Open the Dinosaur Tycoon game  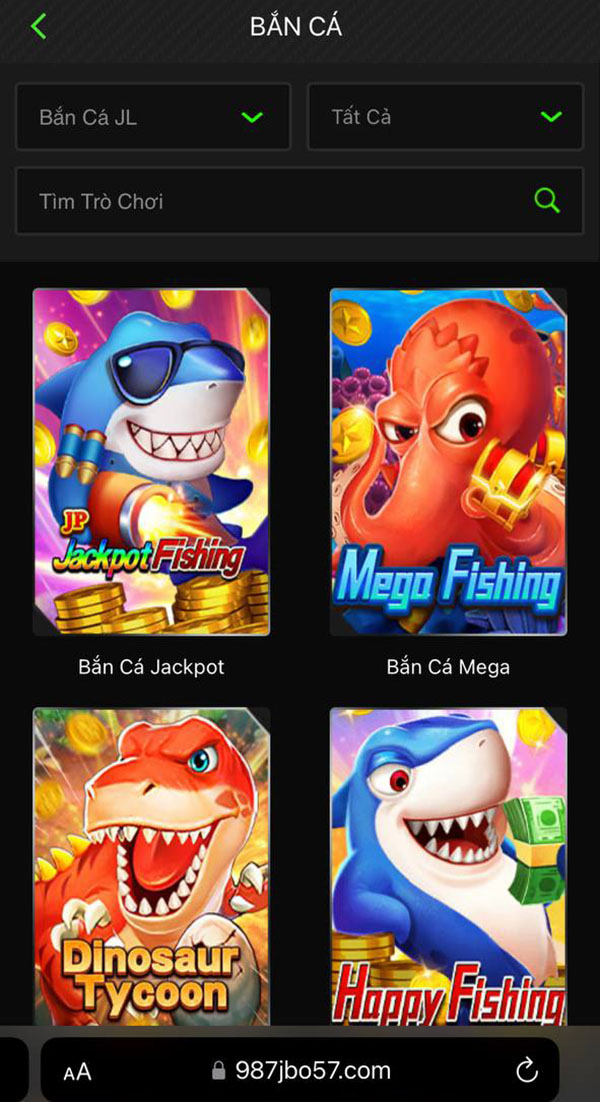click(x=151, y=865)
